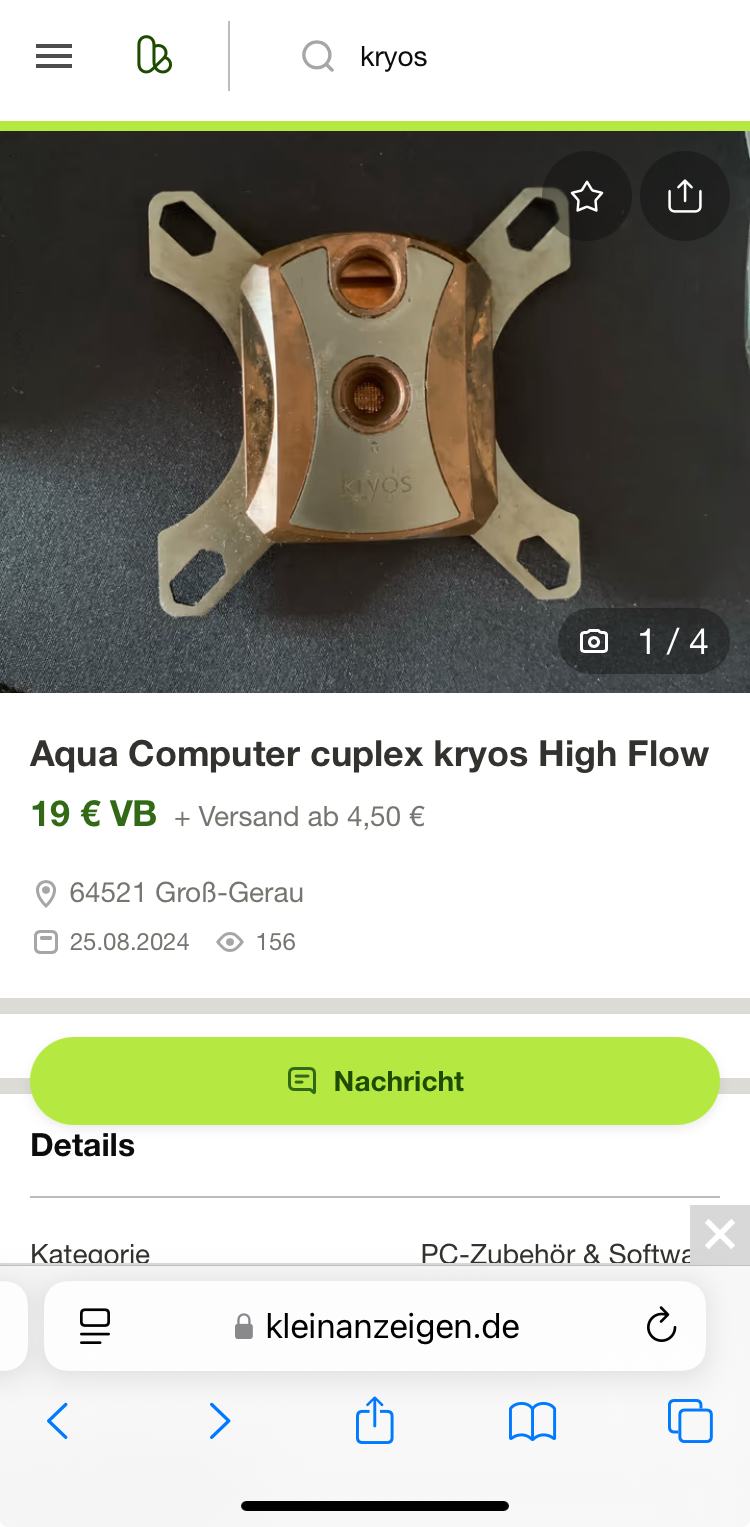Open the hamburger menu
This screenshot has height=1527, width=750.
pos(54,57)
